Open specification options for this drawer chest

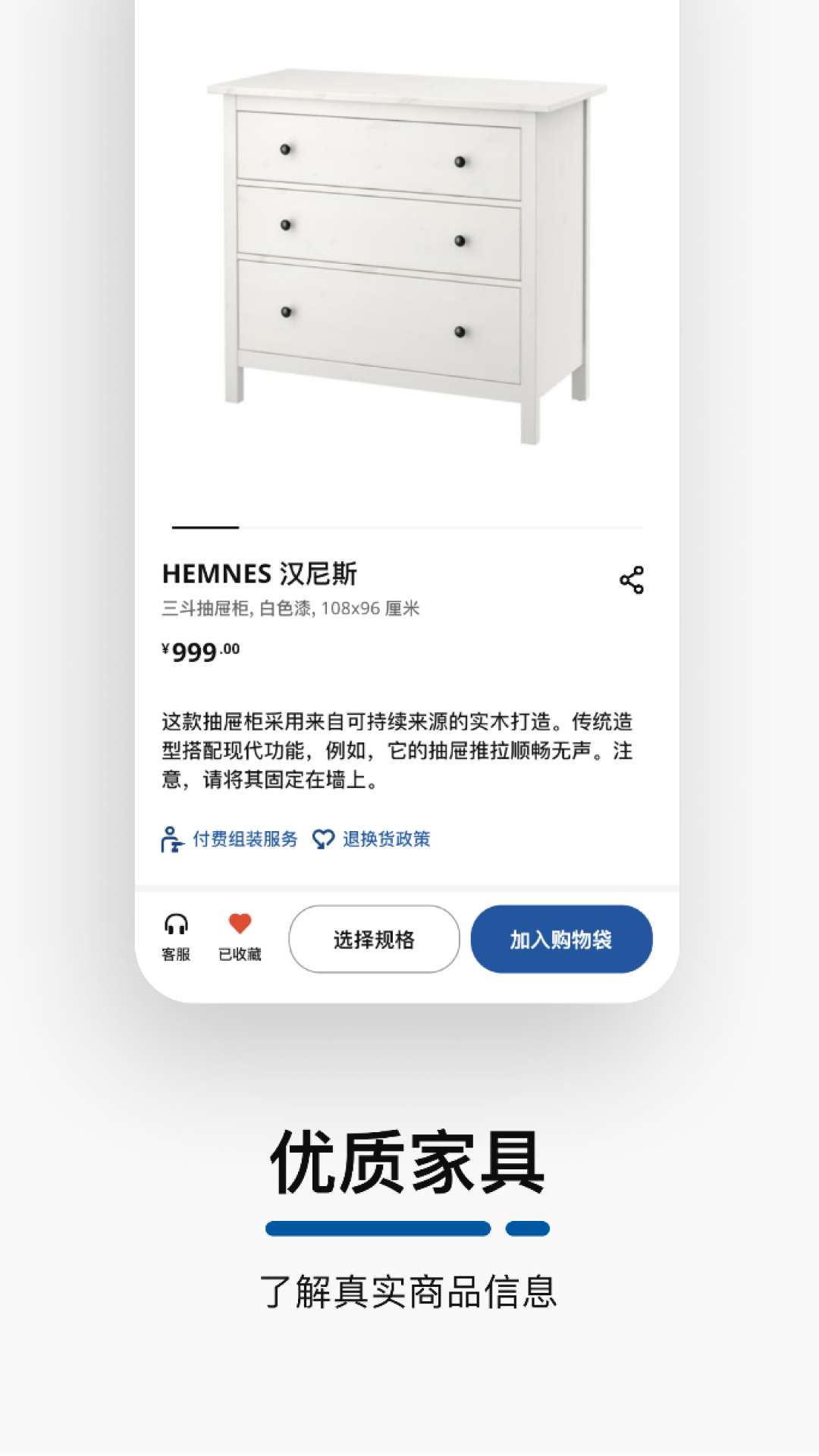tap(374, 939)
